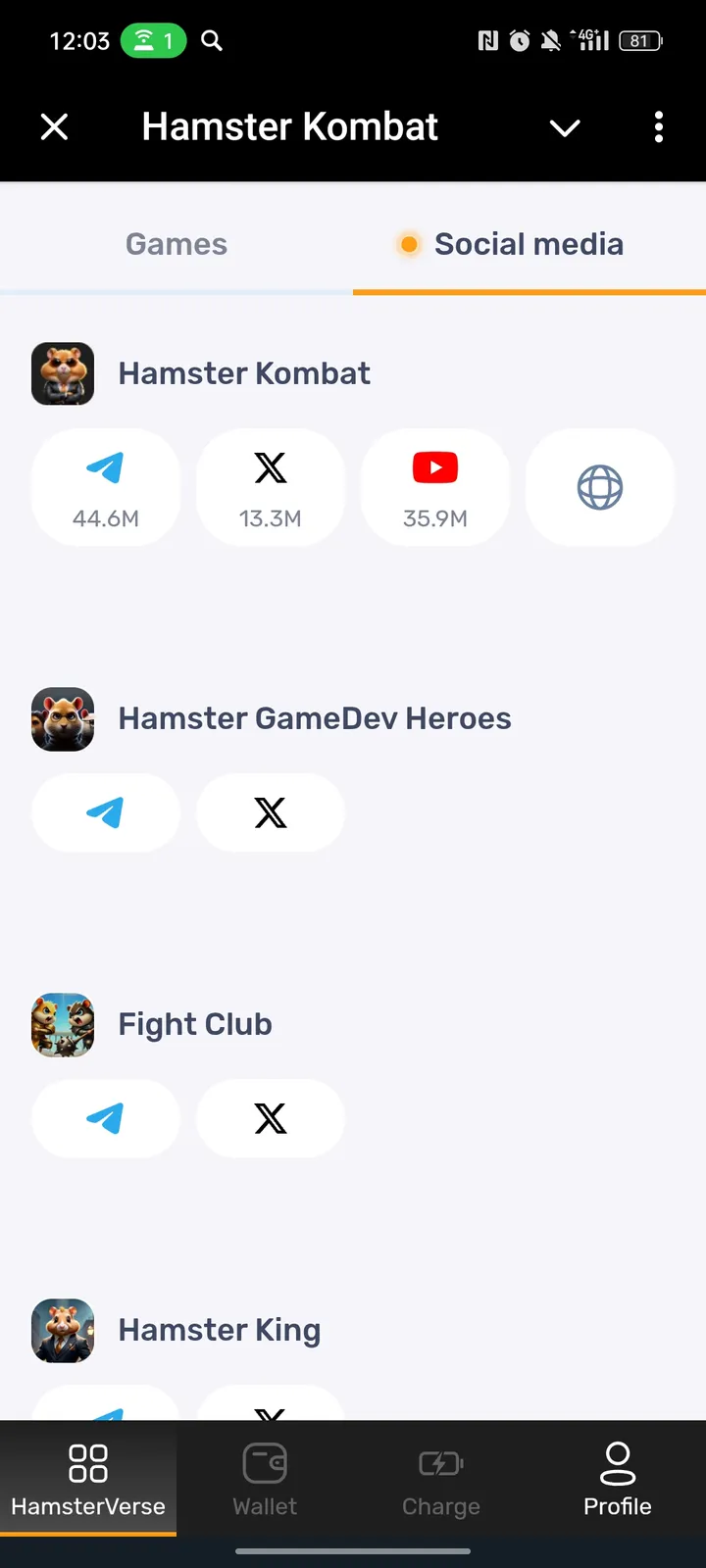Image resolution: width=706 pixels, height=1568 pixels.
Task: Open Hamster GameDev Heroes X account
Action: [271, 812]
